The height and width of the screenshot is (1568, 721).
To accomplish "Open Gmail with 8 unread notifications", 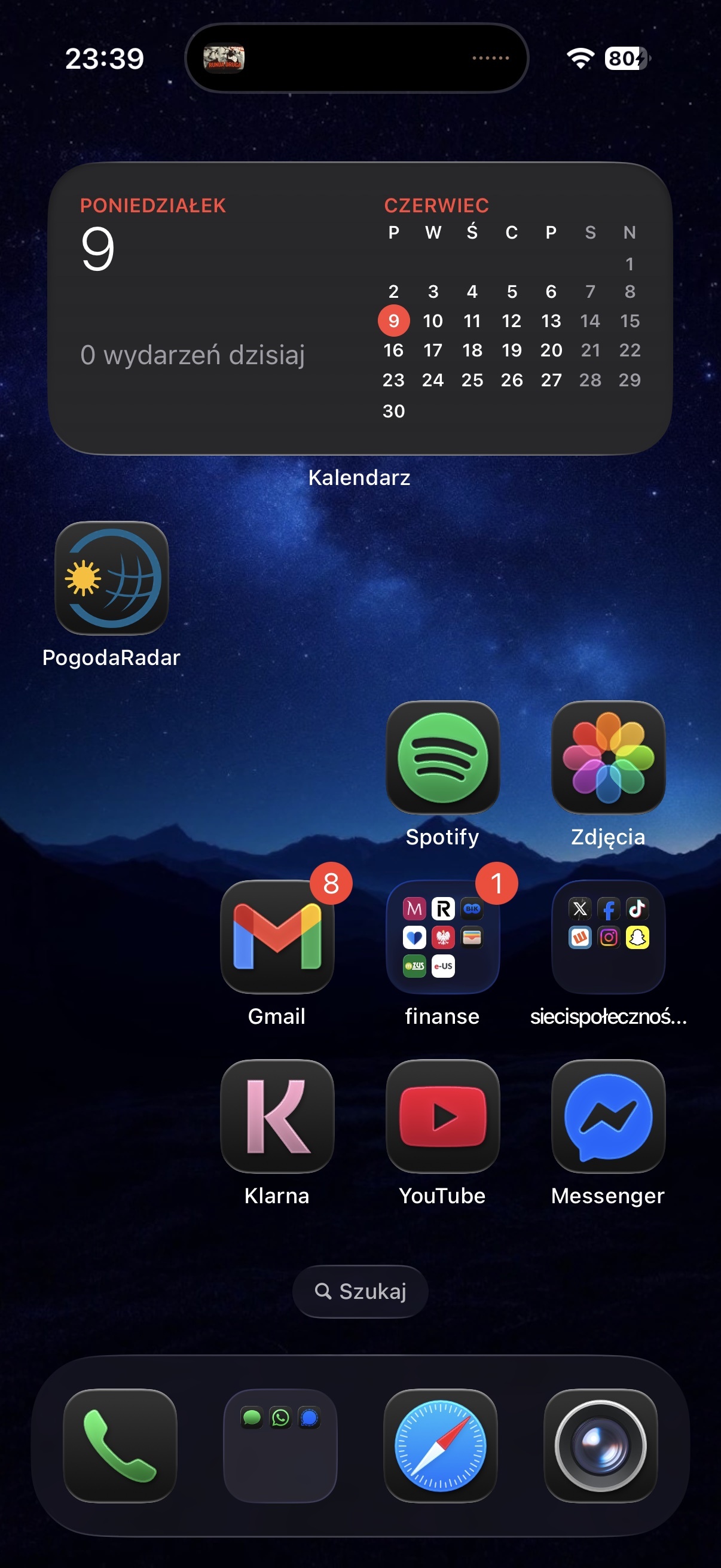I will 277,936.
